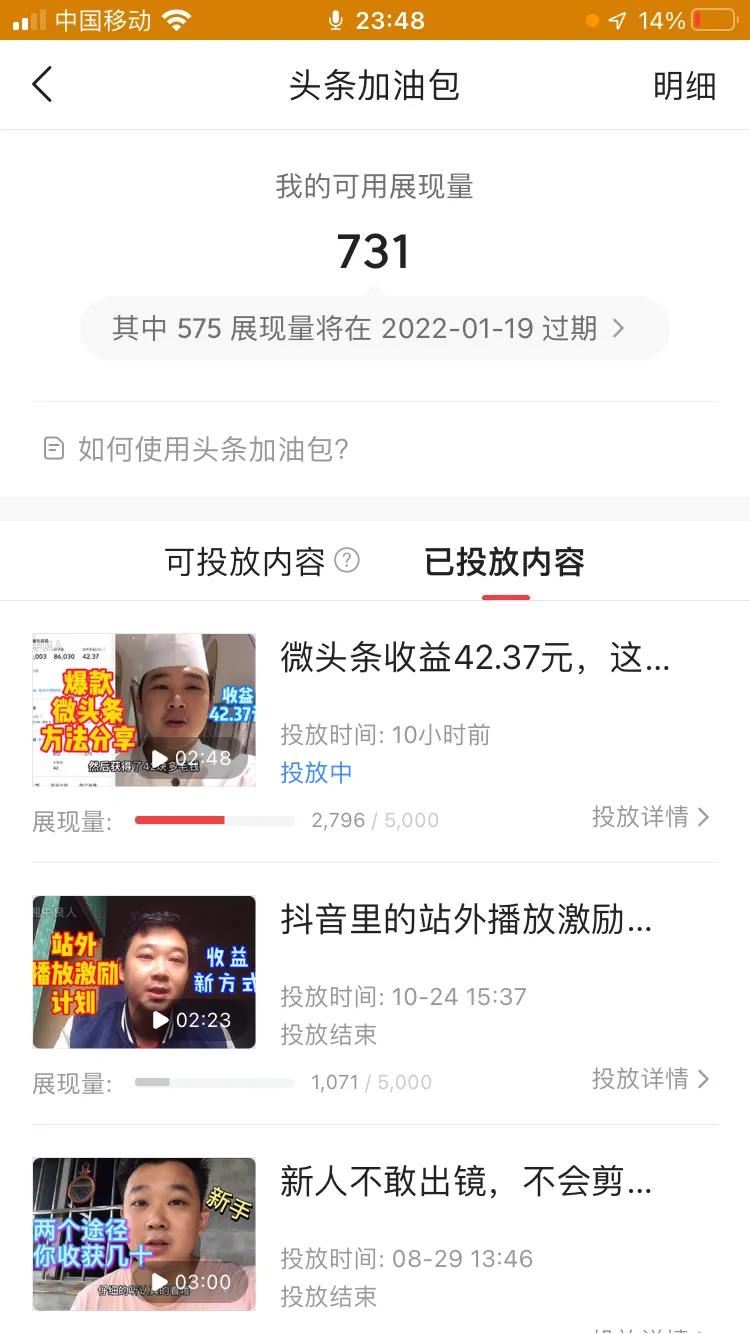Open the 明细 page
Screen dimensions: 750x1334
click(x=686, y=86)
